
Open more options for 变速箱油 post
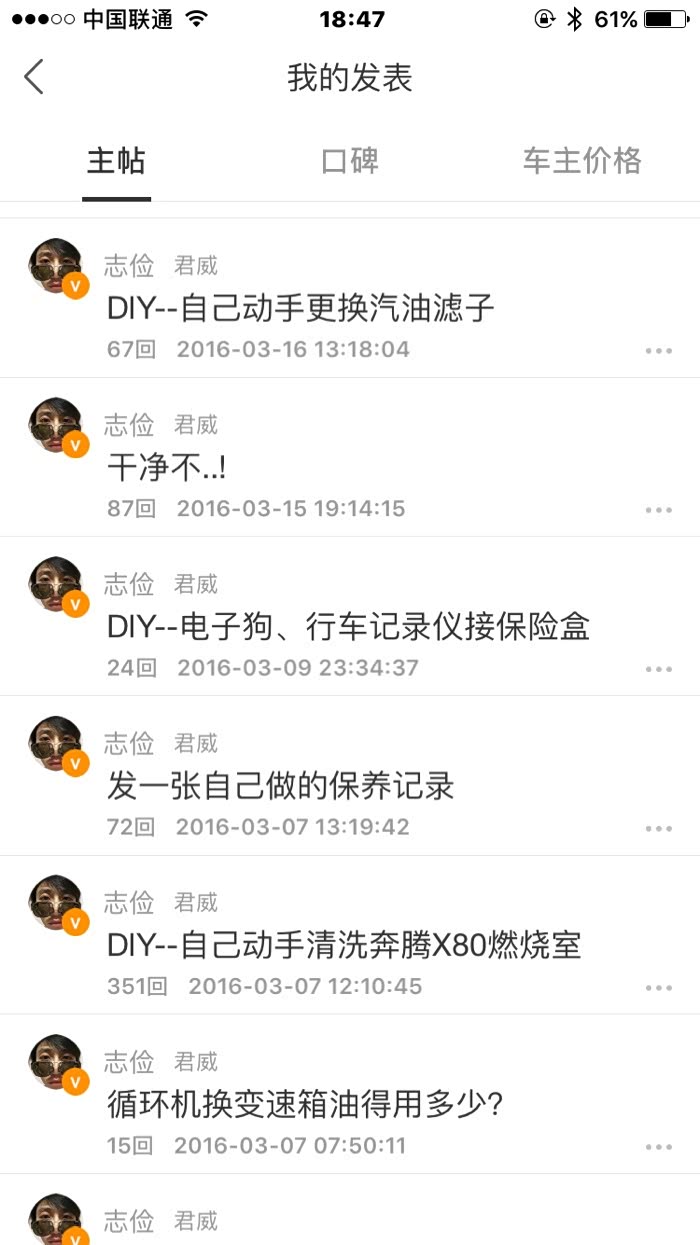point(658,1146)
